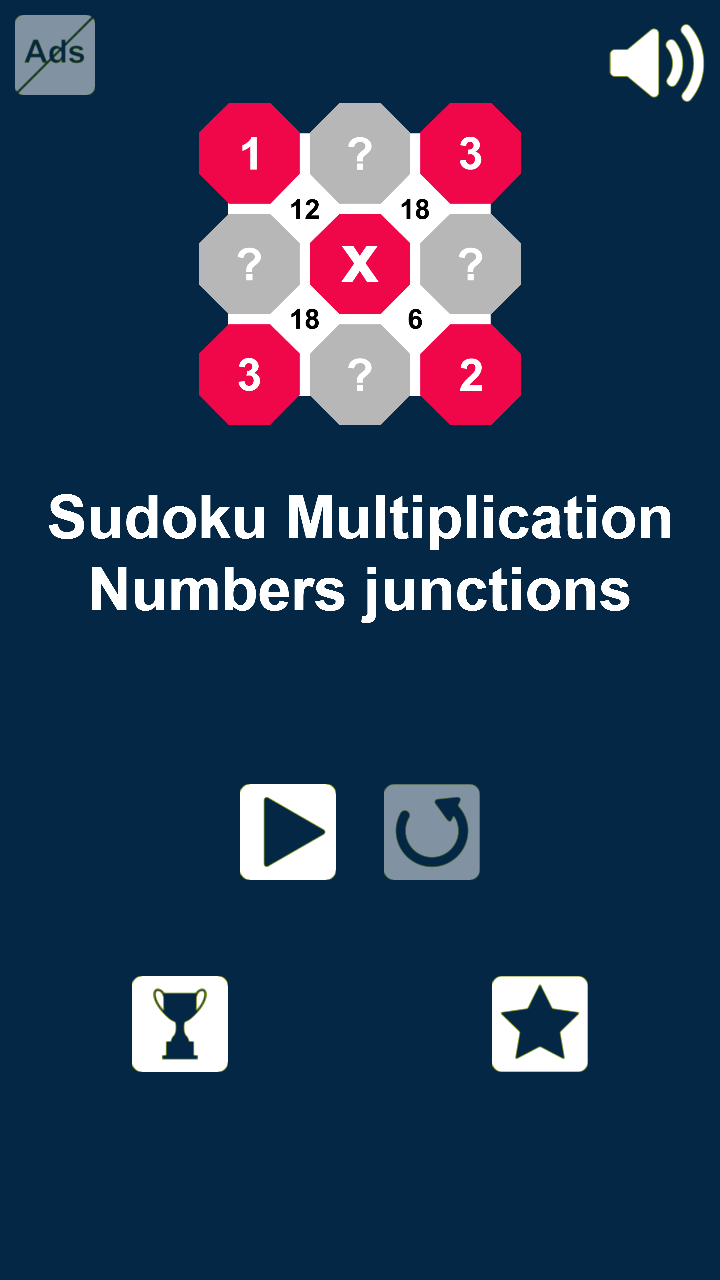Tap the circular restart arrow button
This screenshot has height=1280, width=720.
tap(432, 832)
